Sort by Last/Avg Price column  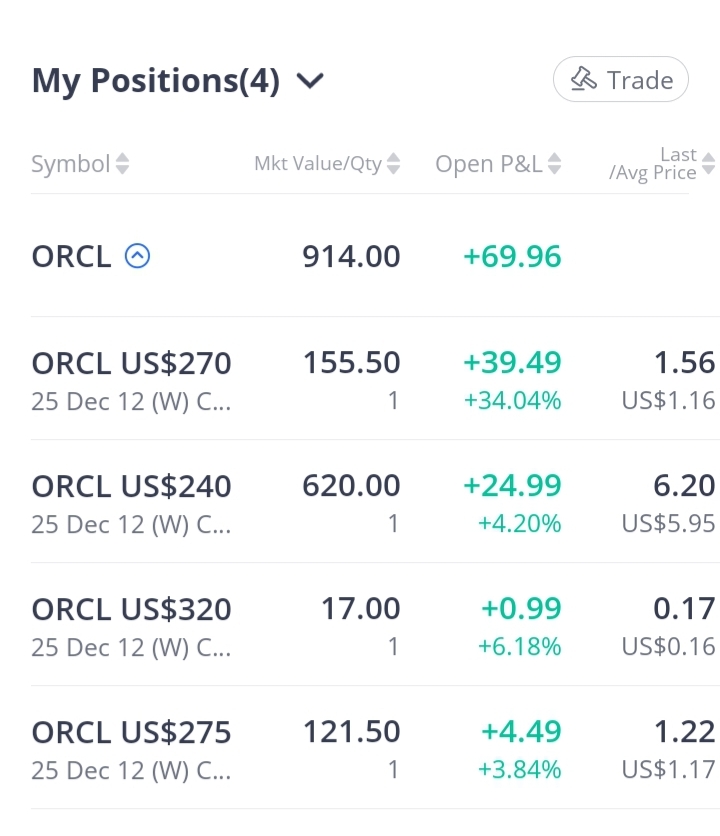coord(662,164)
